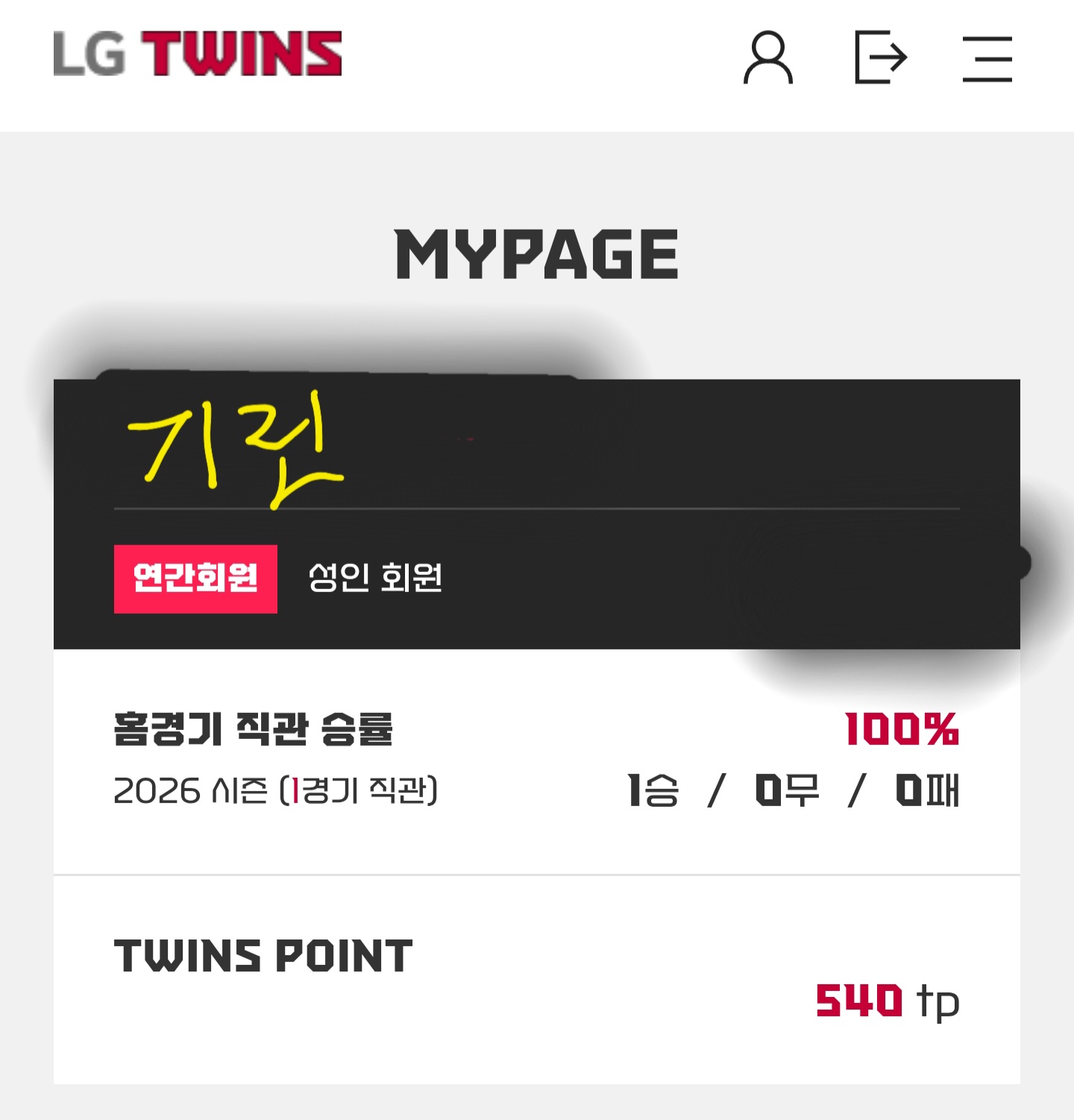Go to LG Twins home via logo

tap(198, 54)
